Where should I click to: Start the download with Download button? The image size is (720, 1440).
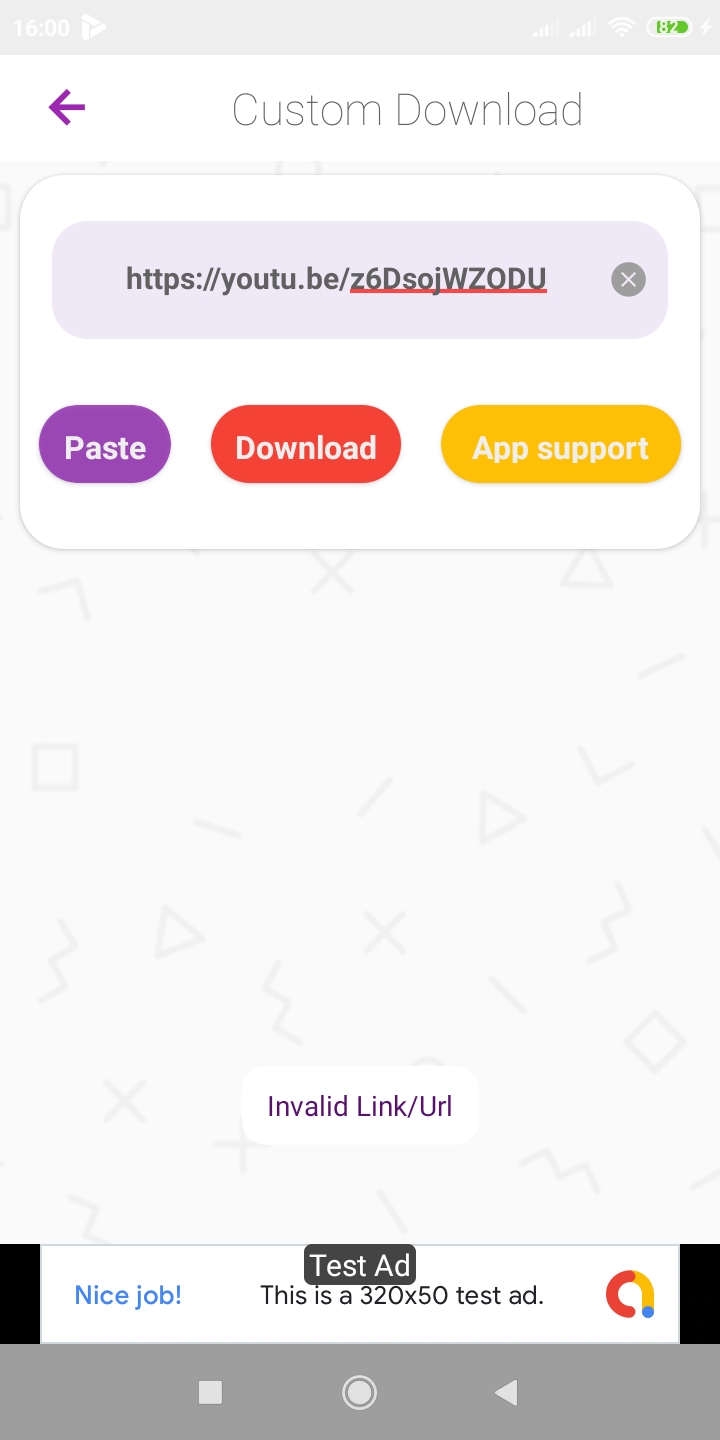(x=306, y=446)
